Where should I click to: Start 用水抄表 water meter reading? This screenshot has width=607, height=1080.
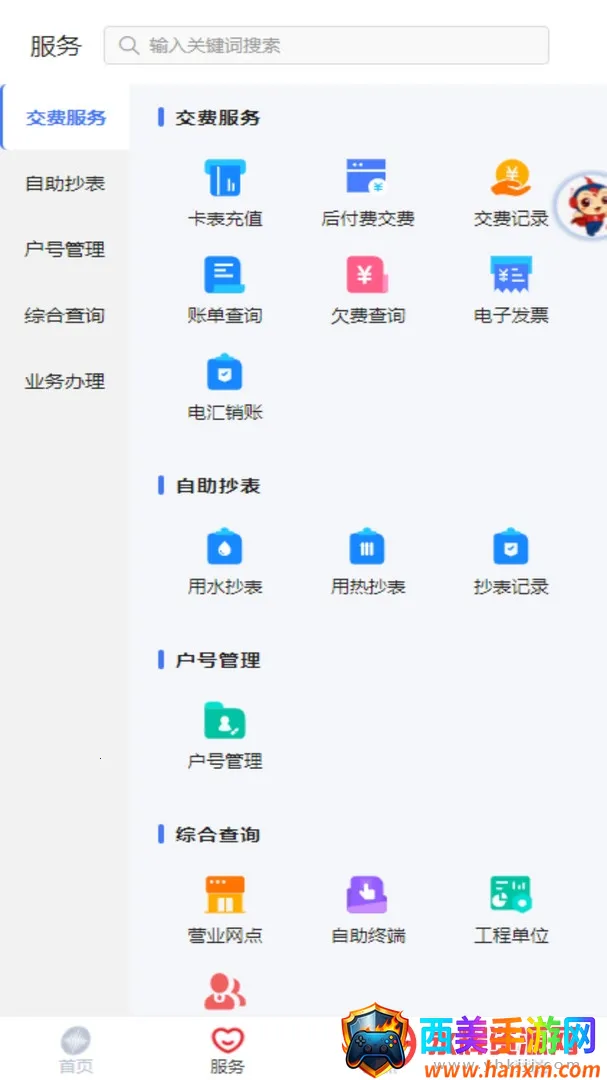point(225,561)
